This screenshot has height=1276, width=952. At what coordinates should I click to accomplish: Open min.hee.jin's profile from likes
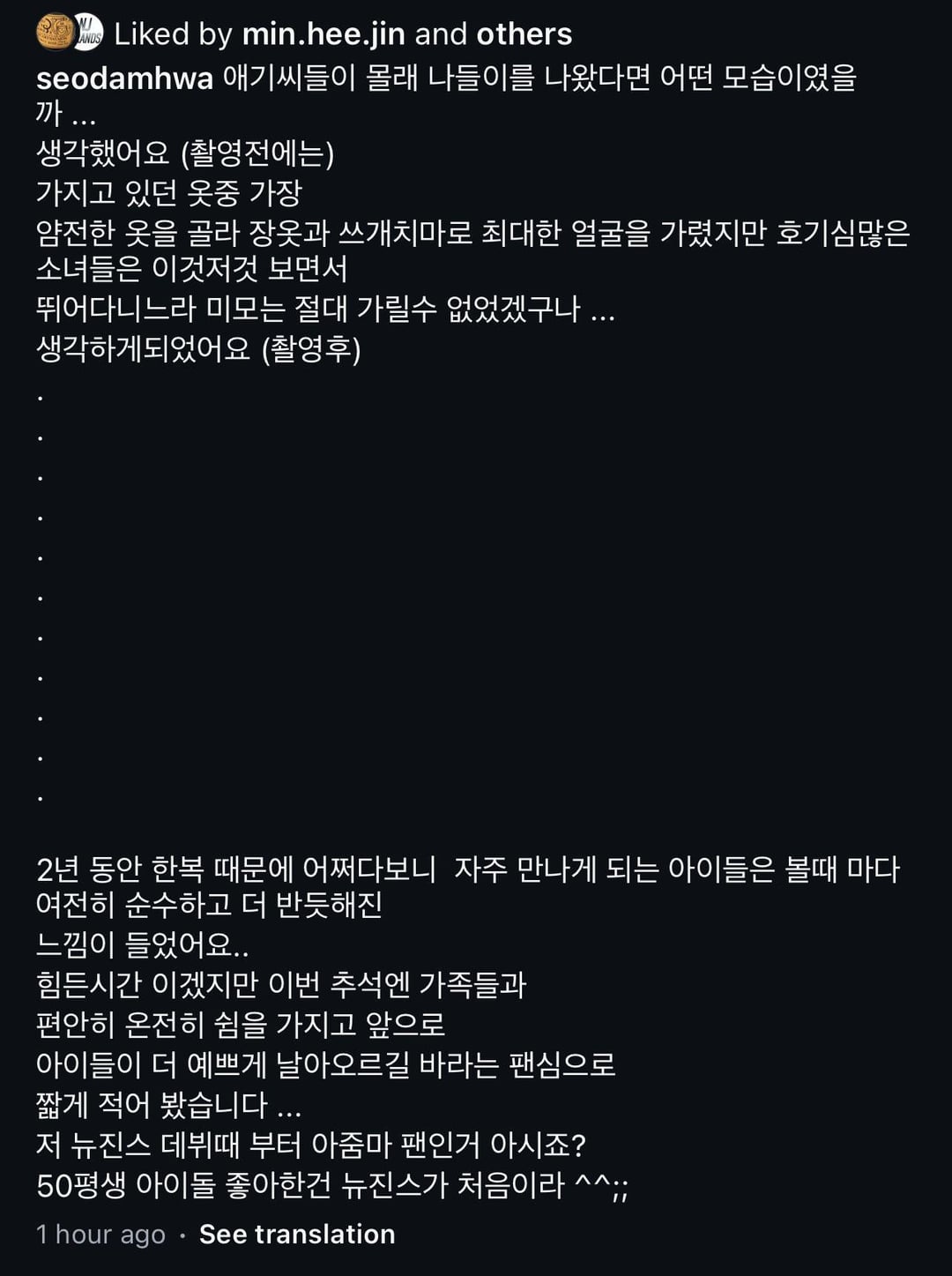point(323,34)
